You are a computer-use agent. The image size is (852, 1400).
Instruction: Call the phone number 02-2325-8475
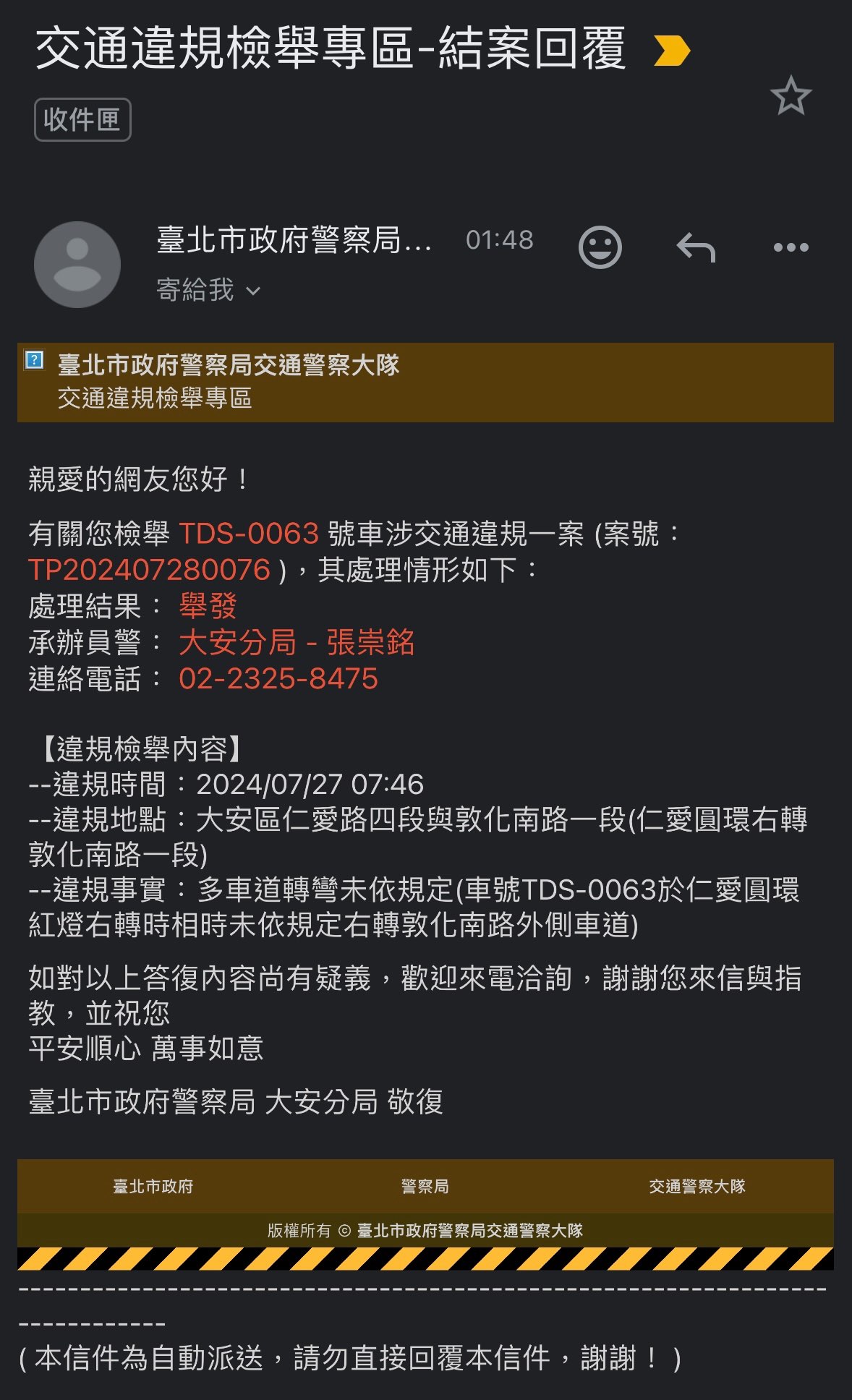coord(278,678)
